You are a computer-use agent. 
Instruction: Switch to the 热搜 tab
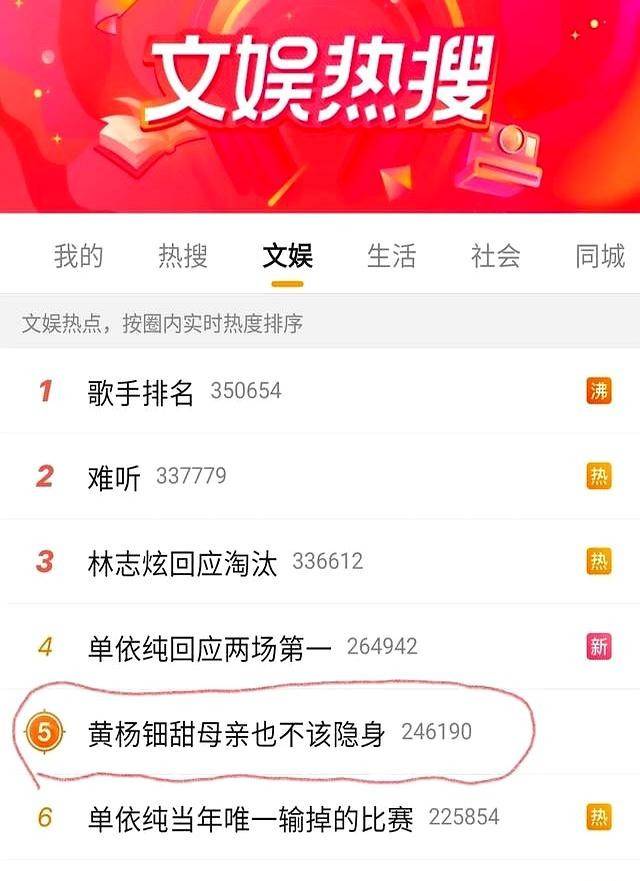pyautogui.click(x=183, y=256)
